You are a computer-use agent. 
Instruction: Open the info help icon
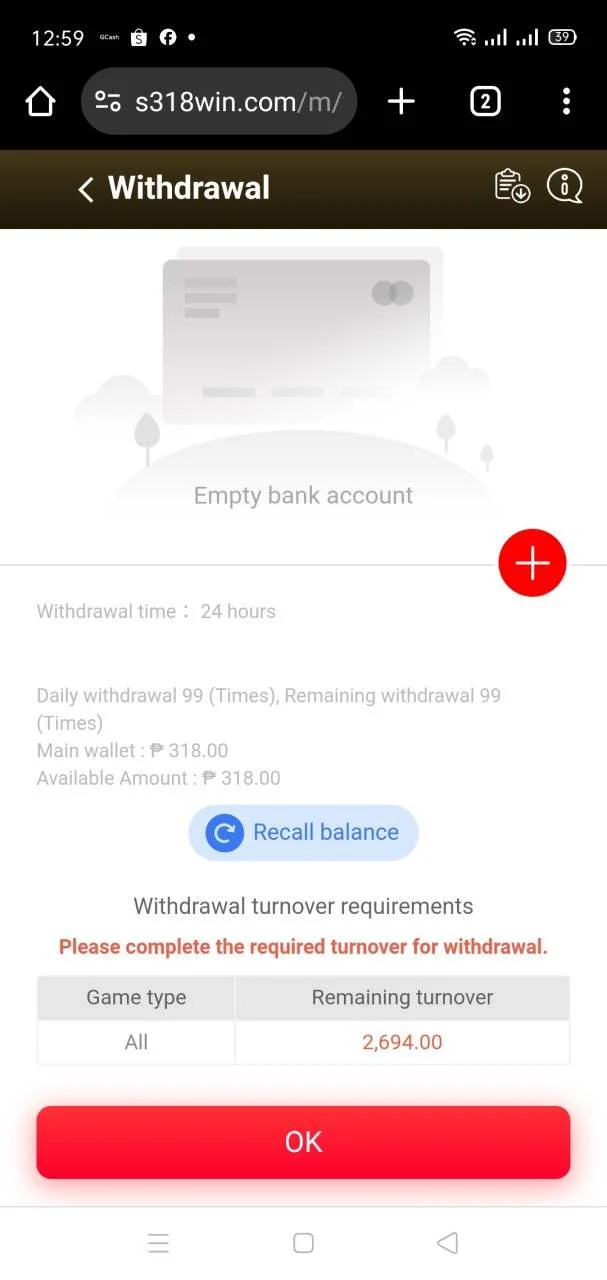pyautogui.click(x=565, y=186)
